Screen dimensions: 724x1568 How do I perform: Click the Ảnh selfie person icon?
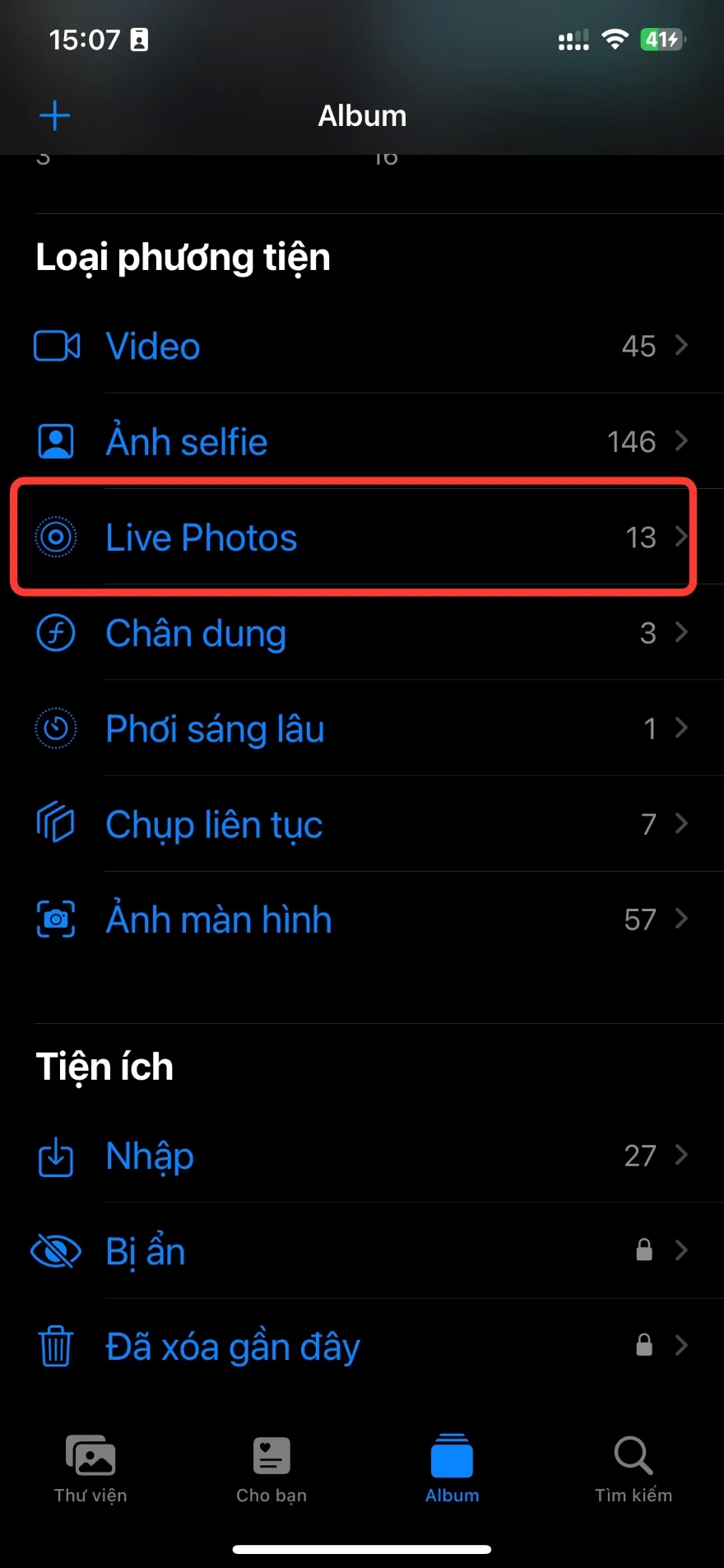[55, 441]
